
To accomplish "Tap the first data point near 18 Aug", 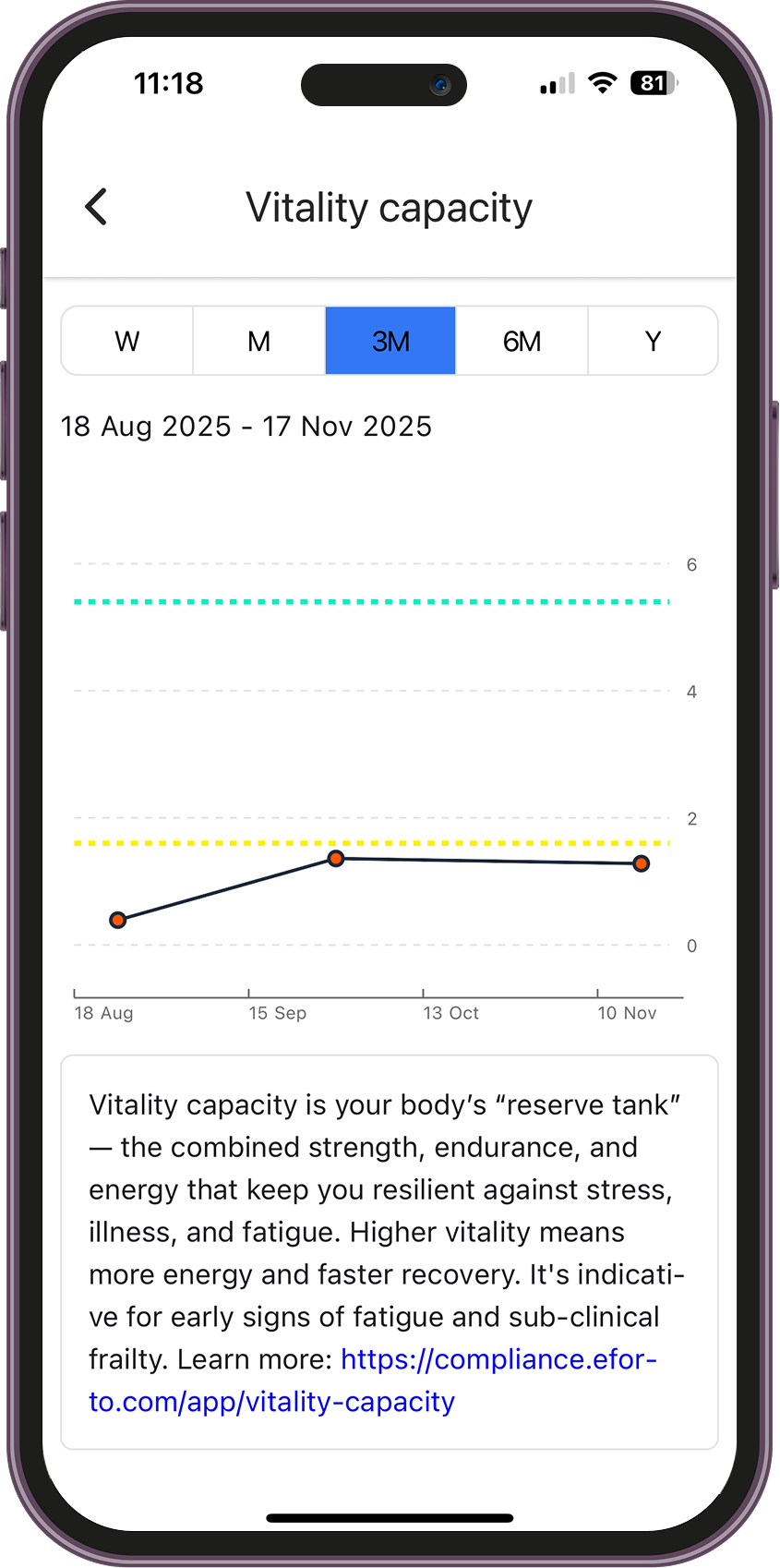I will coord(118,920).
